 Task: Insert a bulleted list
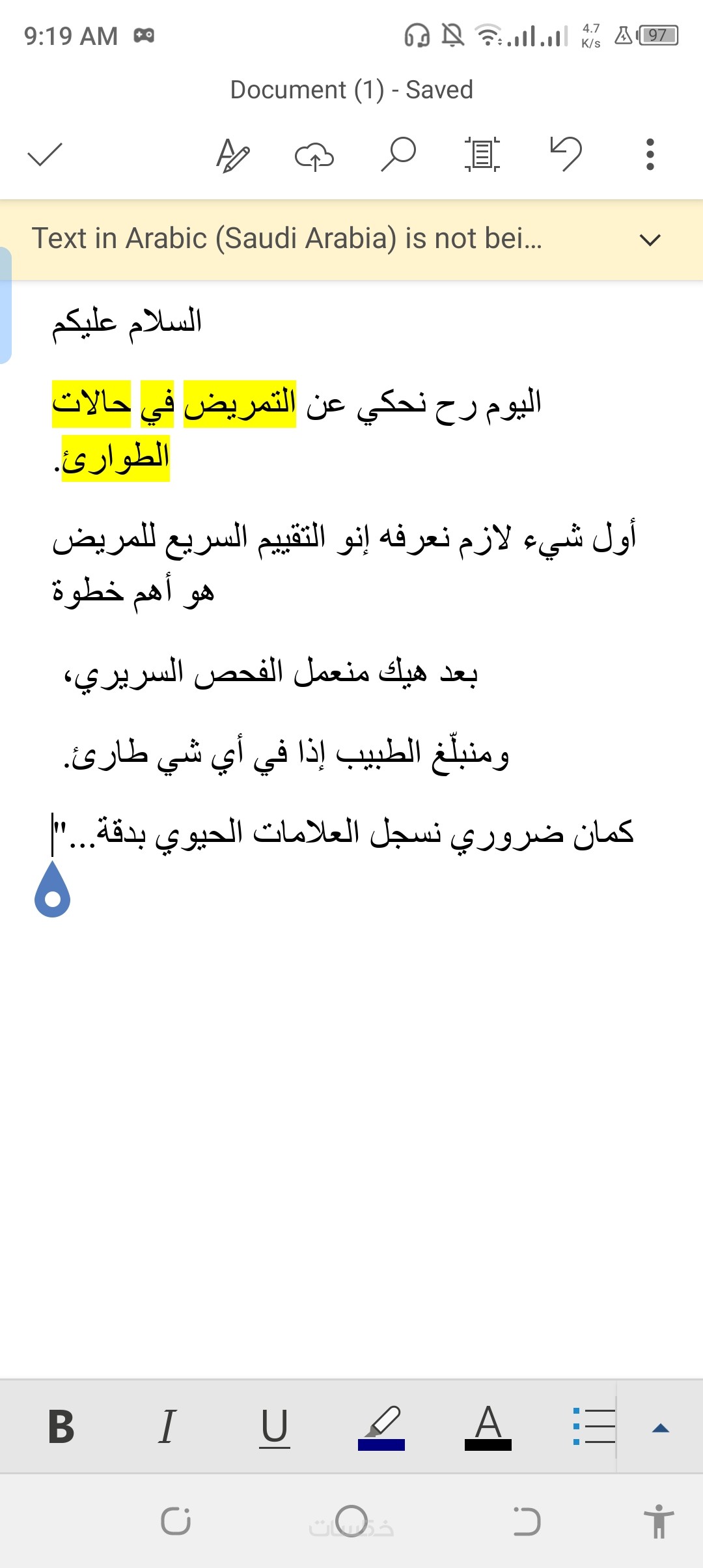tap(593, 1426)
